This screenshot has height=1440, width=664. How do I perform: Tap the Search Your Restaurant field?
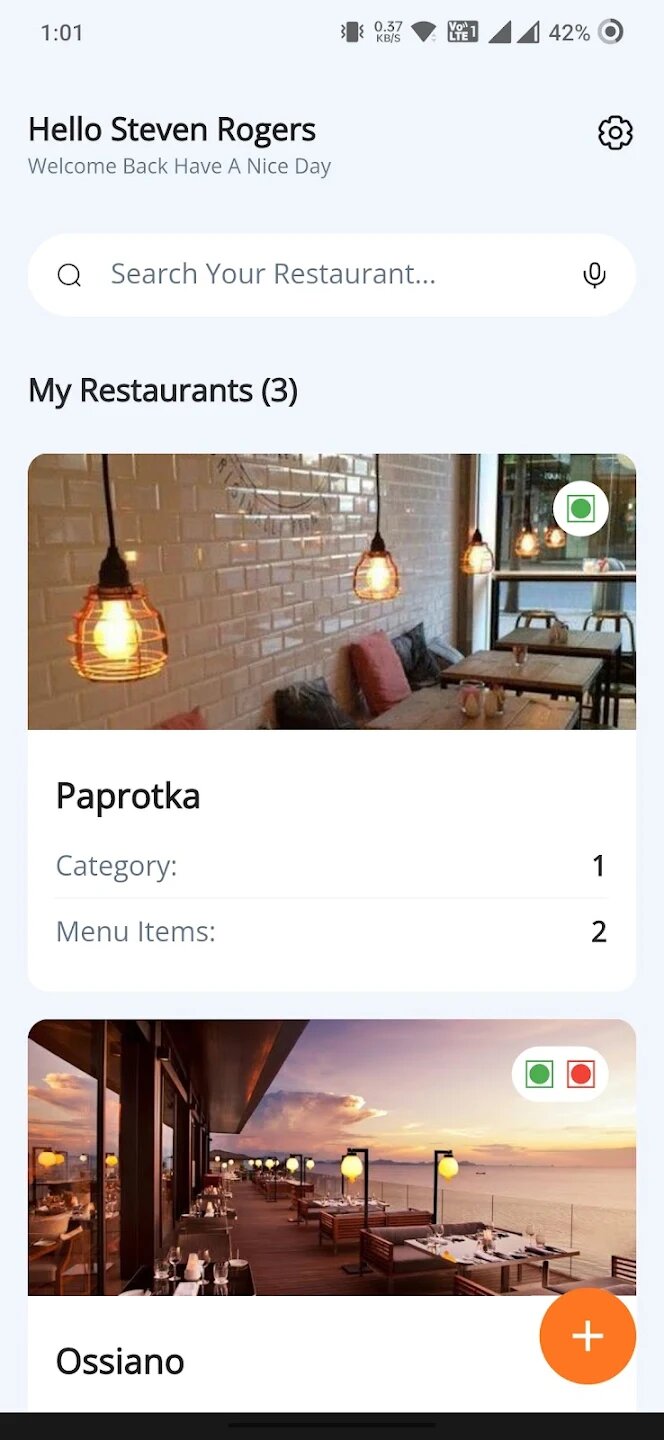click(x=300, y=275)
